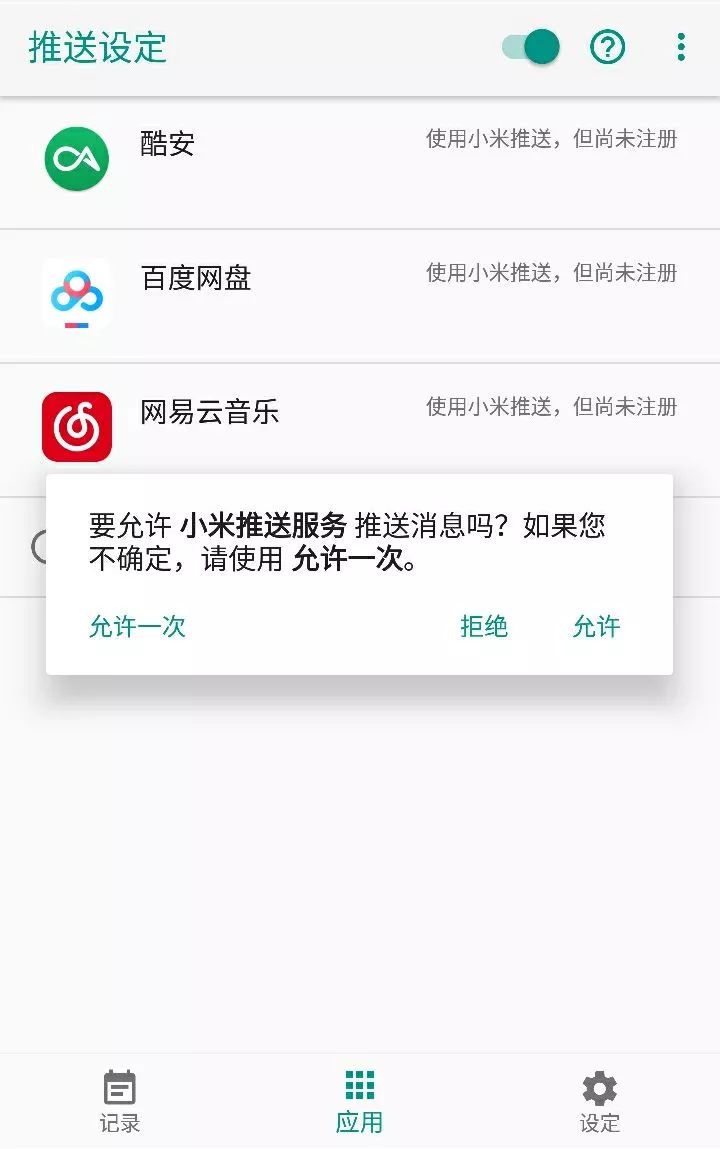Switch to the 应用 tab
This screenshot has width=720, height=1149.
pos(359,1101)
